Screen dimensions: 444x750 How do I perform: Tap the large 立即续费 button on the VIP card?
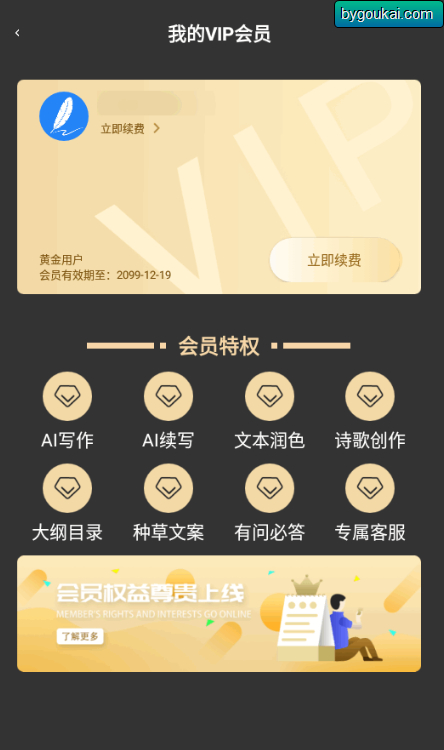pyautogui.click(x=334, y=260)
